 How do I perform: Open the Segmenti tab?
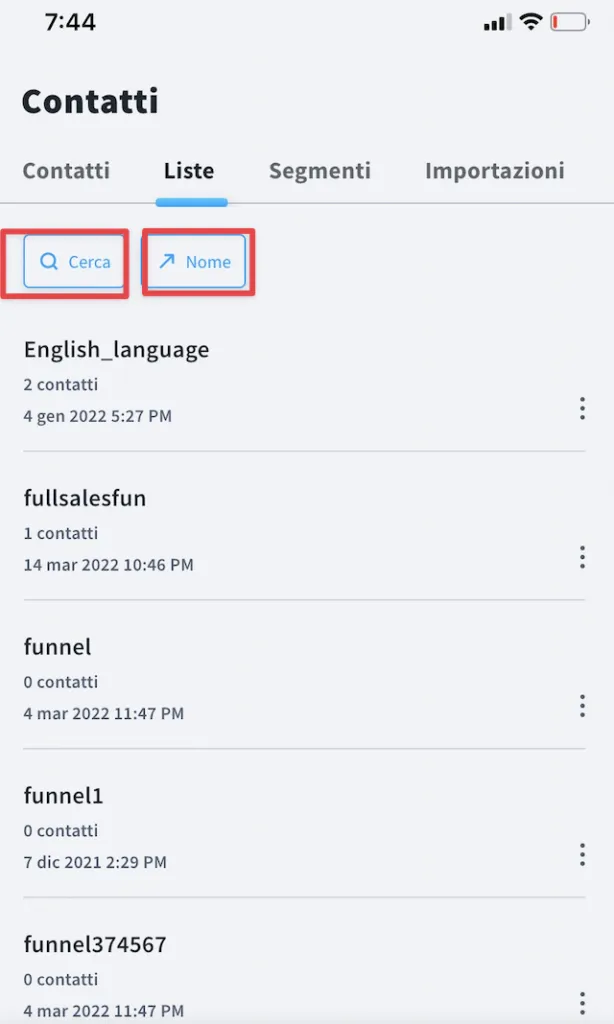(320, 171)
